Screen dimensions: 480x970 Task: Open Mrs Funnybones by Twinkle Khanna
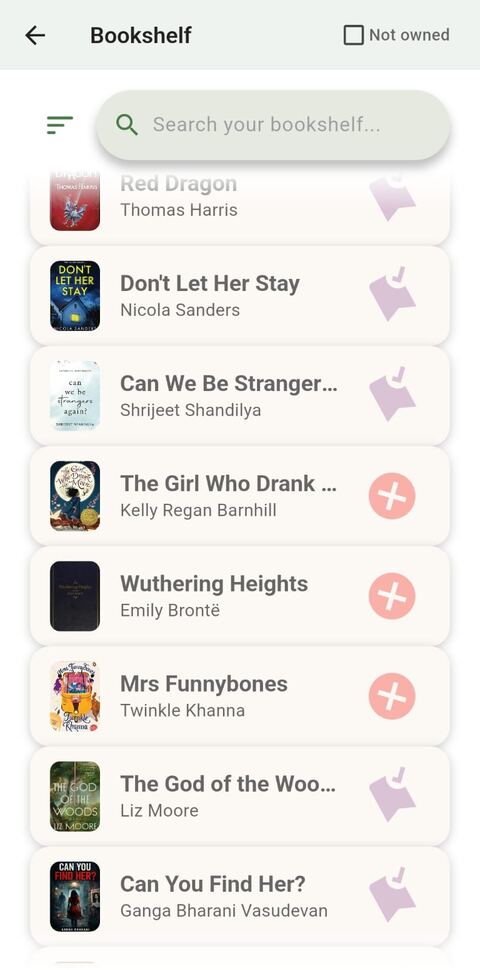tap(240, 697)
